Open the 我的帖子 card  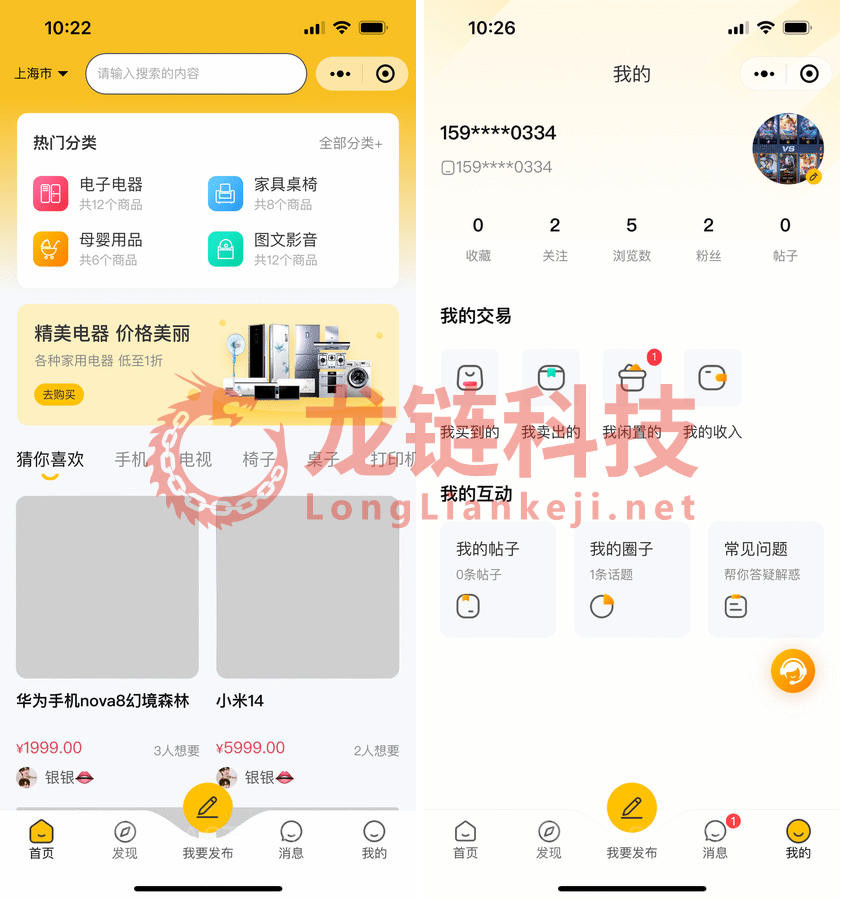(x=497, y=579)
